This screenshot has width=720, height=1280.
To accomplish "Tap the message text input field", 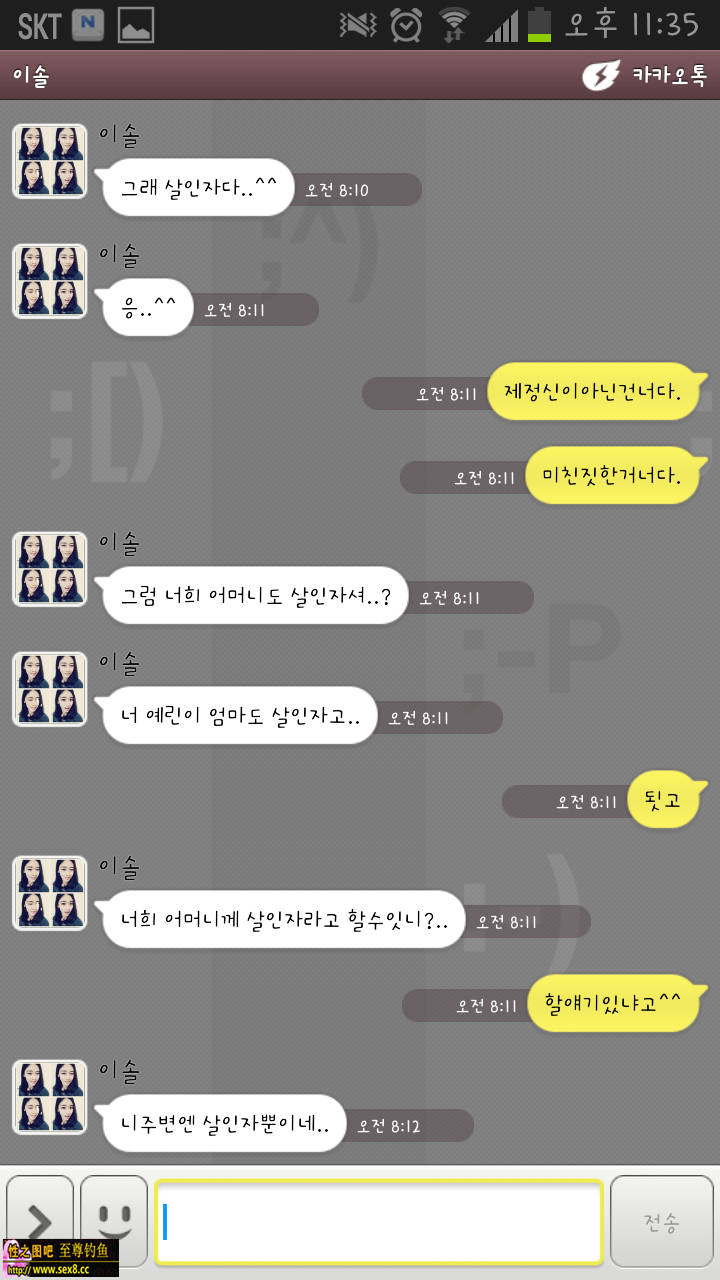I will coord(378,1221).
